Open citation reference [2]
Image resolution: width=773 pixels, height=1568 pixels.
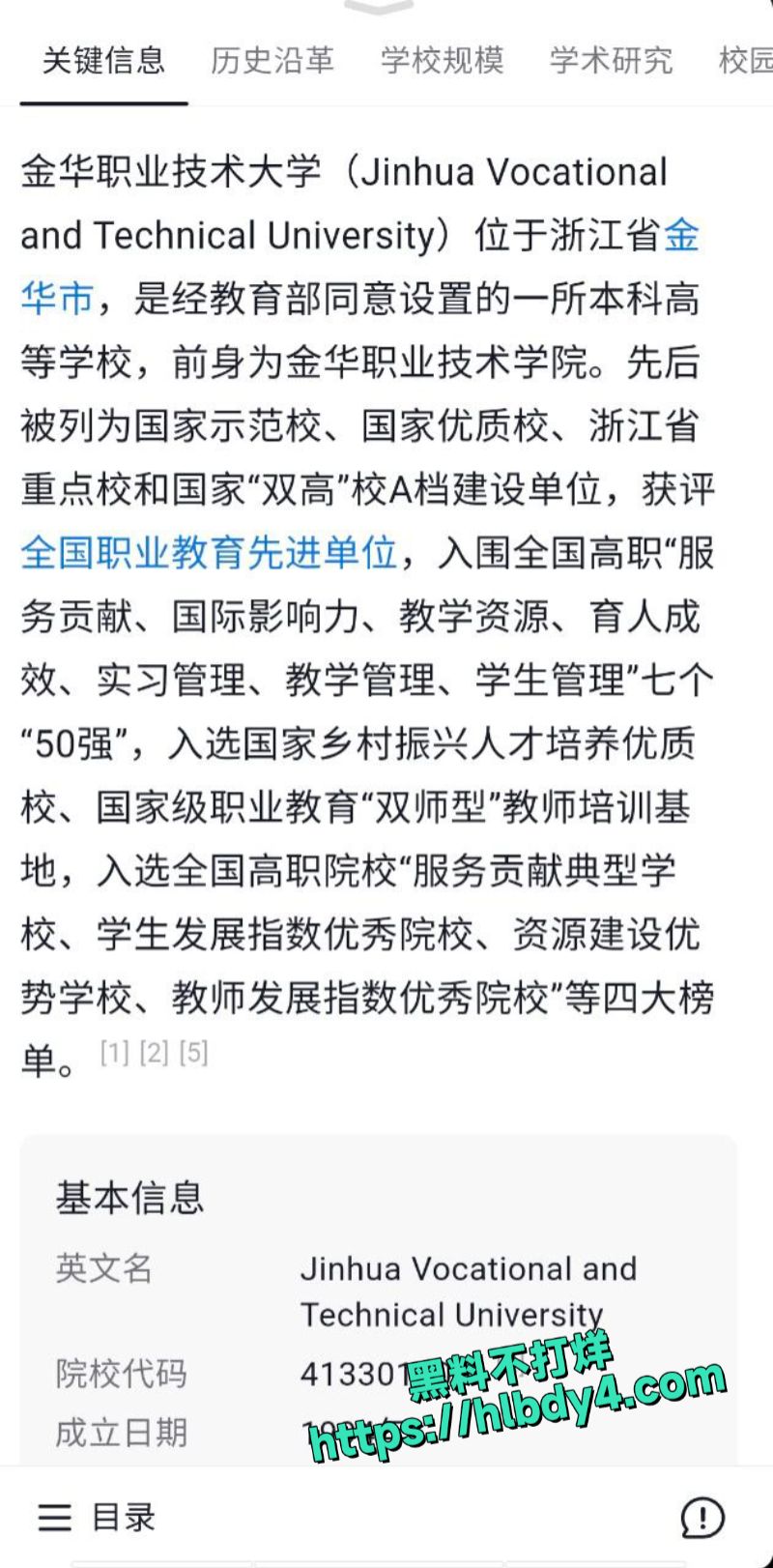pos(154,1052)
